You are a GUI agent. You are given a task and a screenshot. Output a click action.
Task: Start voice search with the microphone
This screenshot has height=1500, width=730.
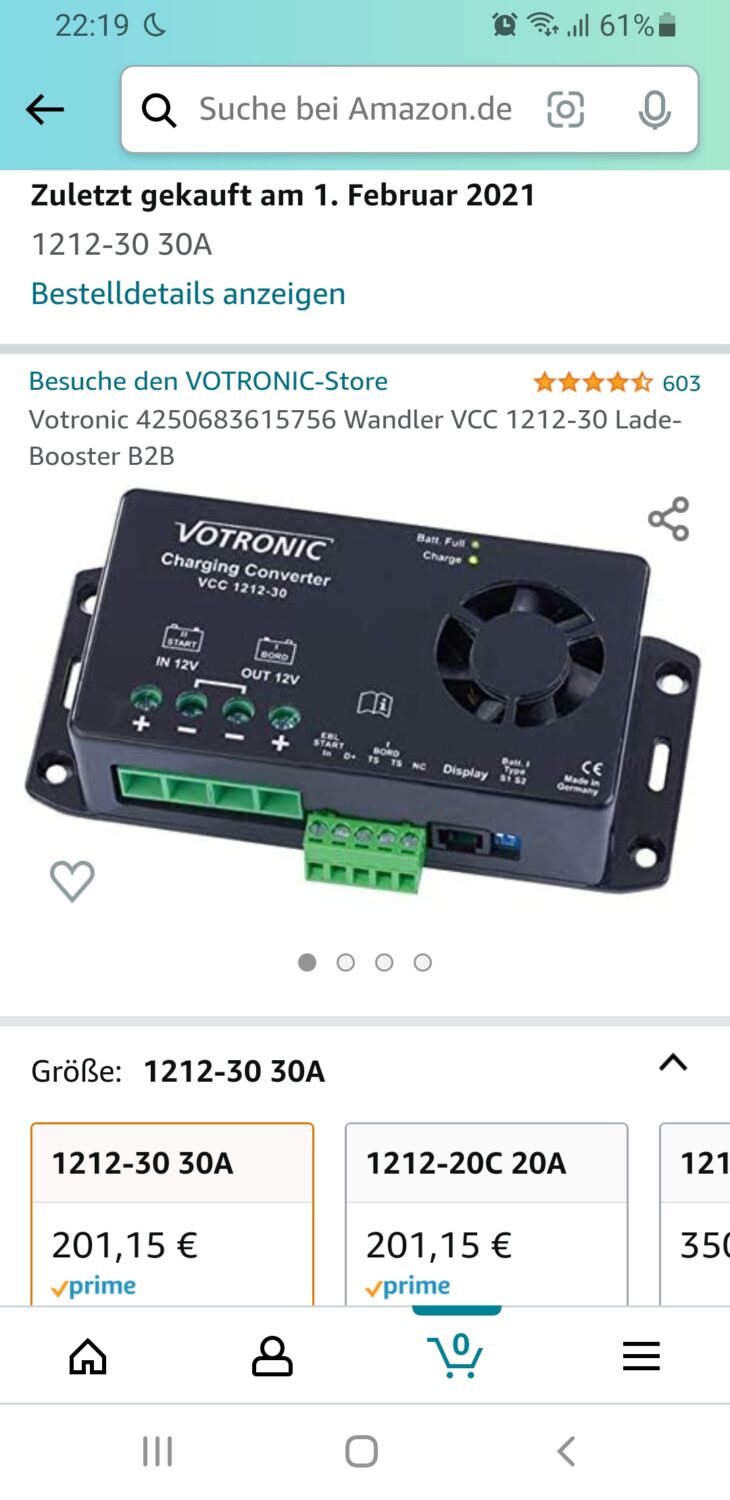[x=655, y=110]
